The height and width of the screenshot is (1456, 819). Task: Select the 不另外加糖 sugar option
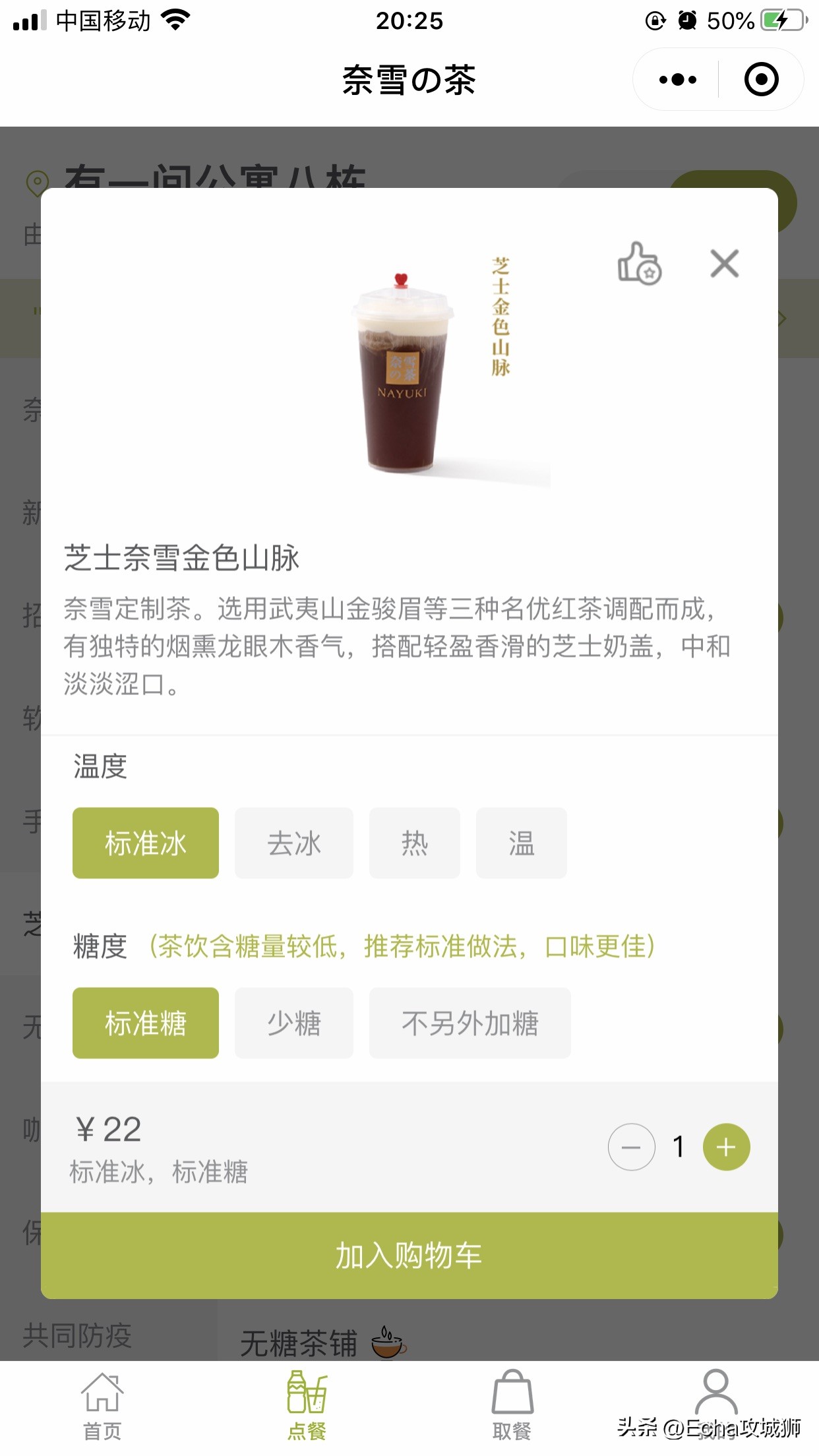[x=470, y=1023]
